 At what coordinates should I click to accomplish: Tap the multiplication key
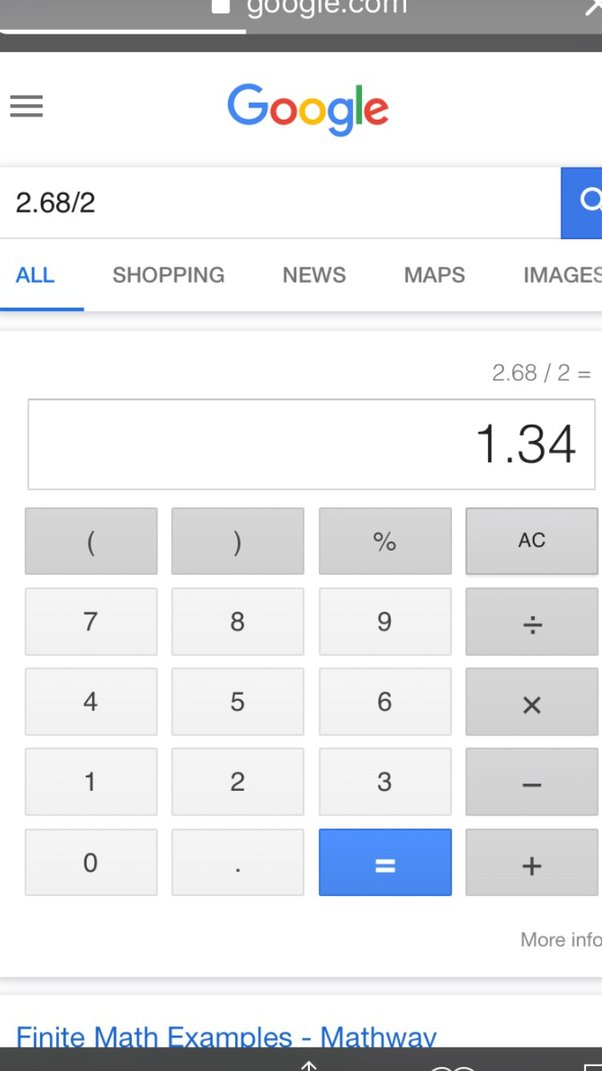click(532, 702)
